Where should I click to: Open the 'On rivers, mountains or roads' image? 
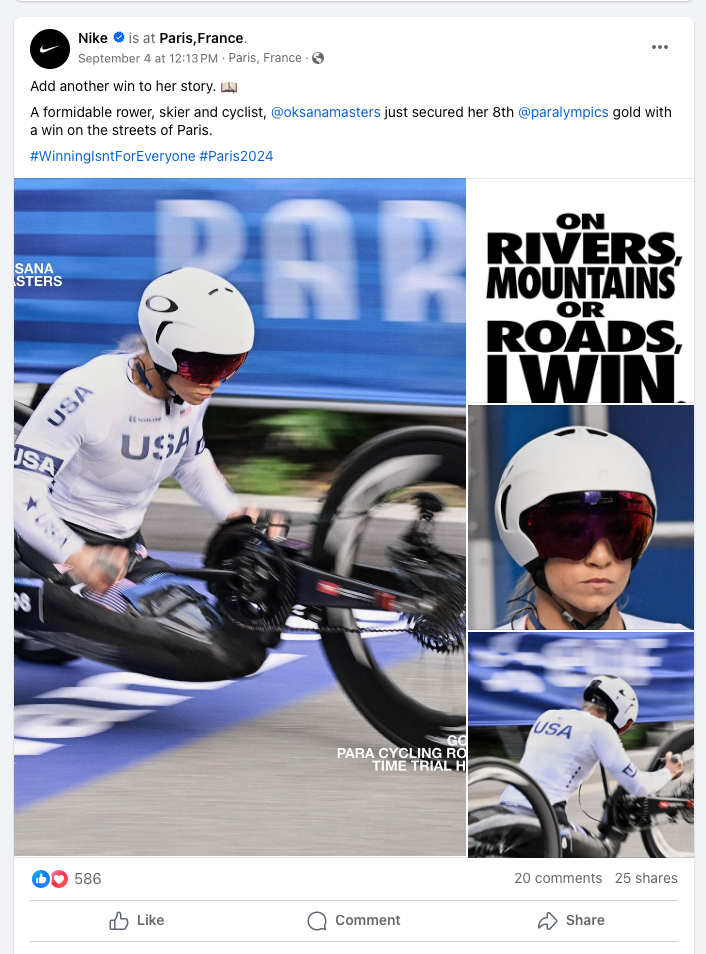[581, 291]
